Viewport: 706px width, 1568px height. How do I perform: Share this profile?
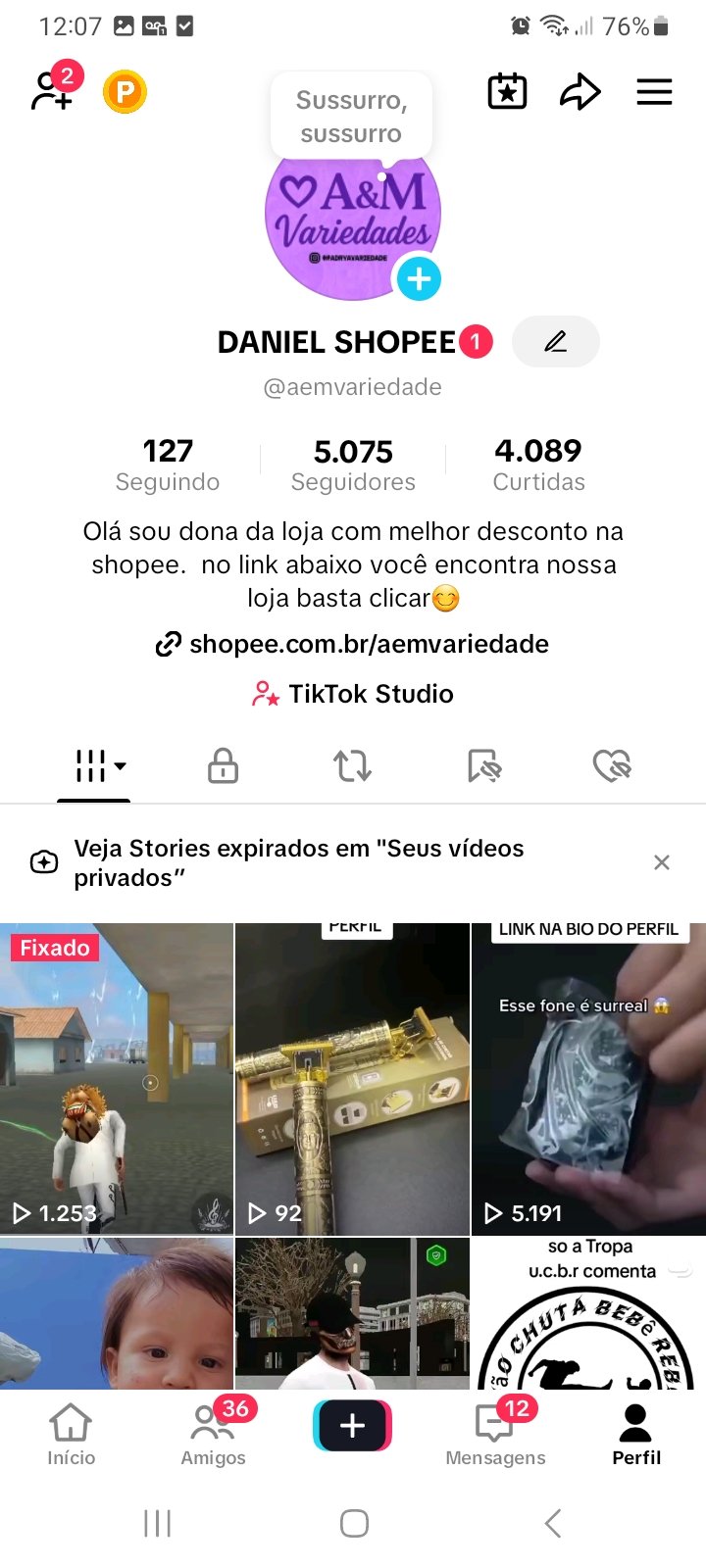point(580,92)
